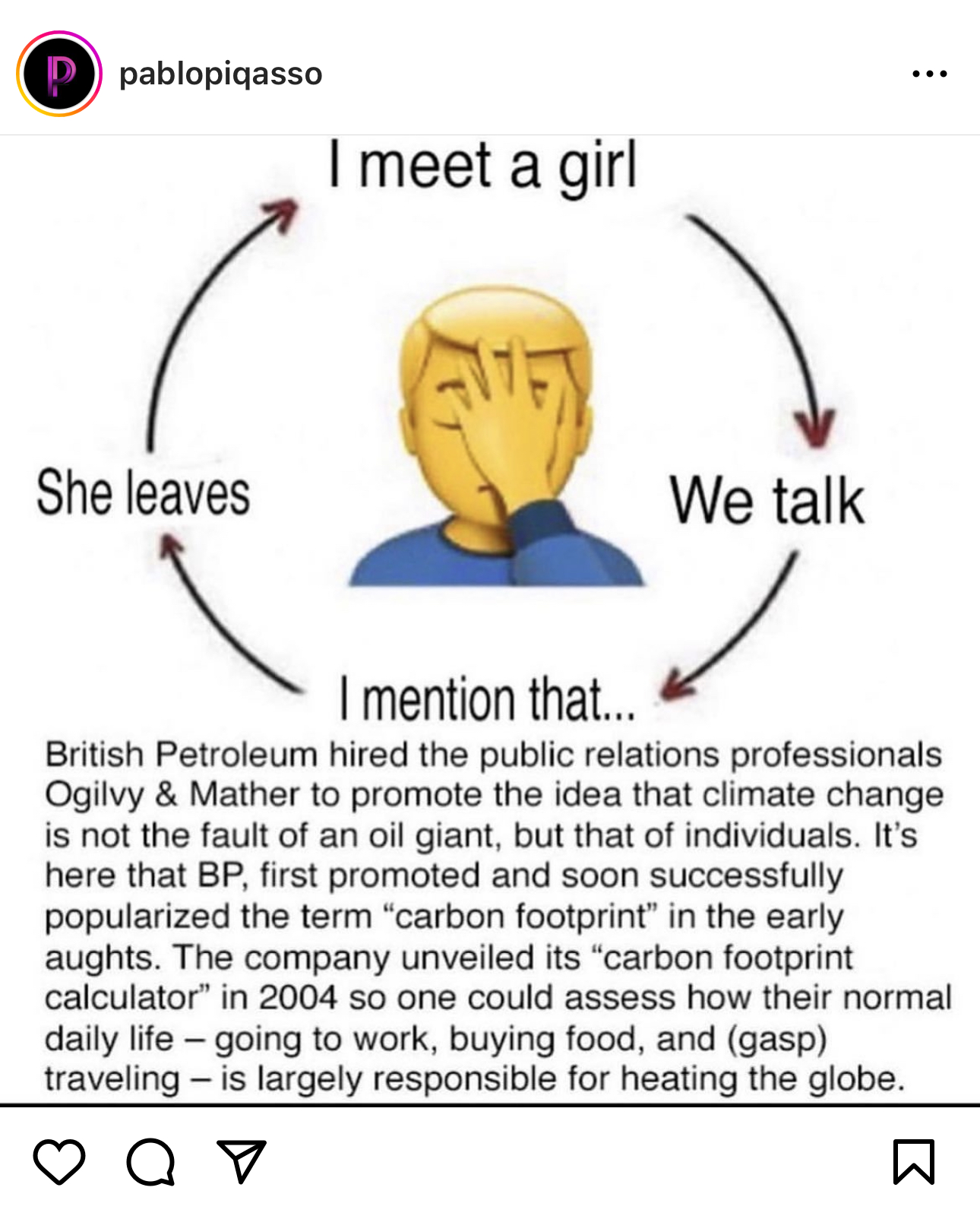
Task: Open comments via the speech bubble icon
Action: click(x=150, y=1161)
